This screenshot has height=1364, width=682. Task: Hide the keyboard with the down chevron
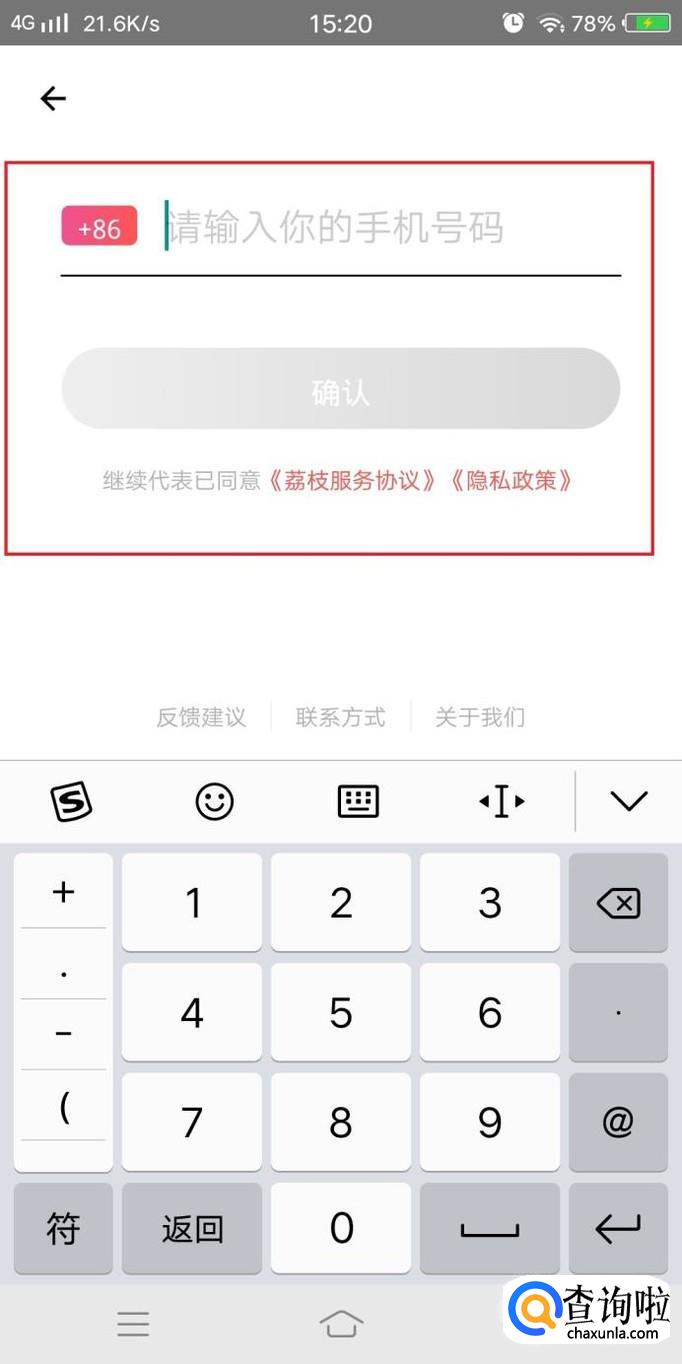coord(629,801)
